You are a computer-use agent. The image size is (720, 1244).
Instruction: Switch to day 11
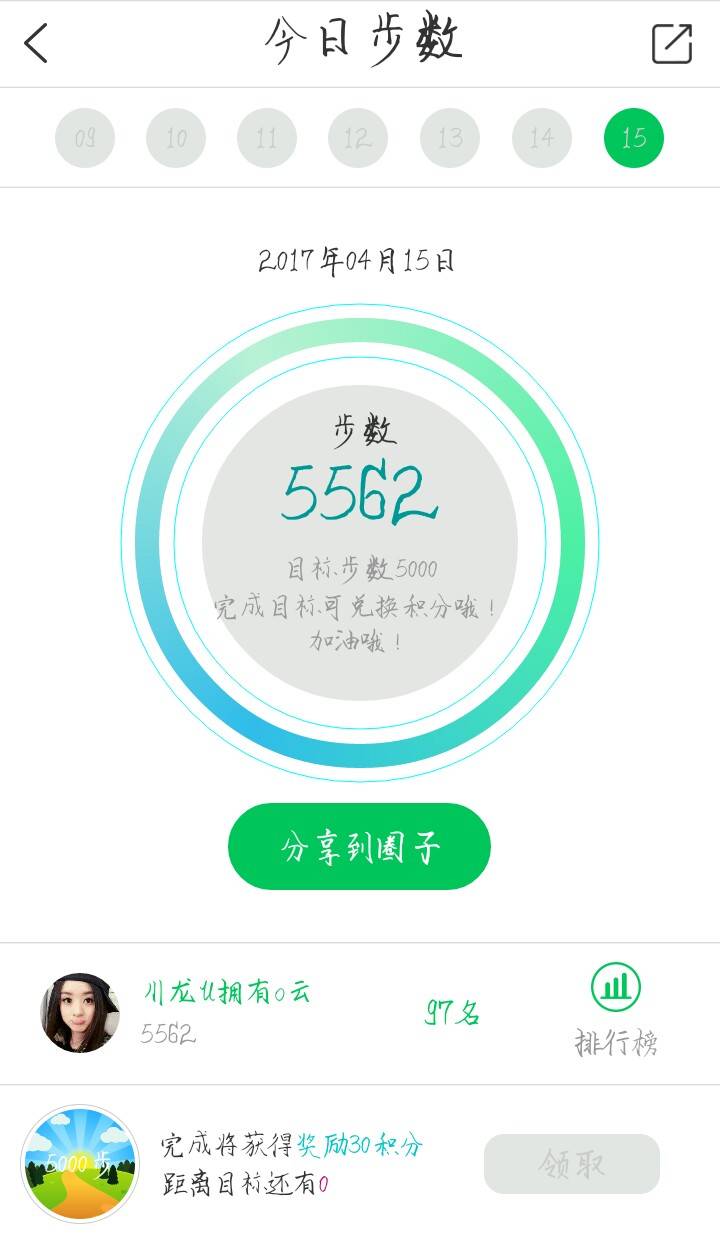pos(267,138)
